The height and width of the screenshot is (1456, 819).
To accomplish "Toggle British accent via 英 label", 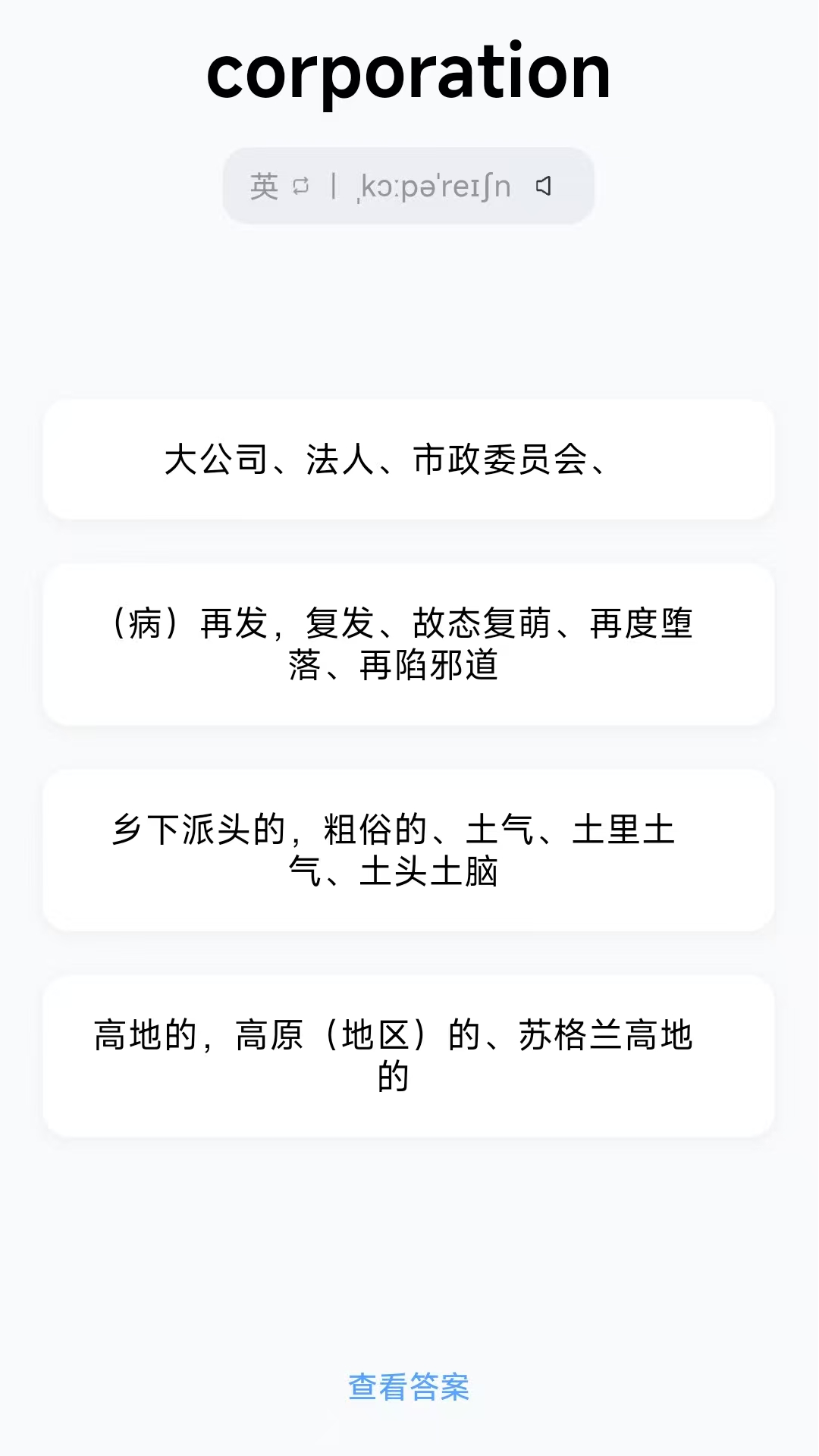I will click(263, 186).
